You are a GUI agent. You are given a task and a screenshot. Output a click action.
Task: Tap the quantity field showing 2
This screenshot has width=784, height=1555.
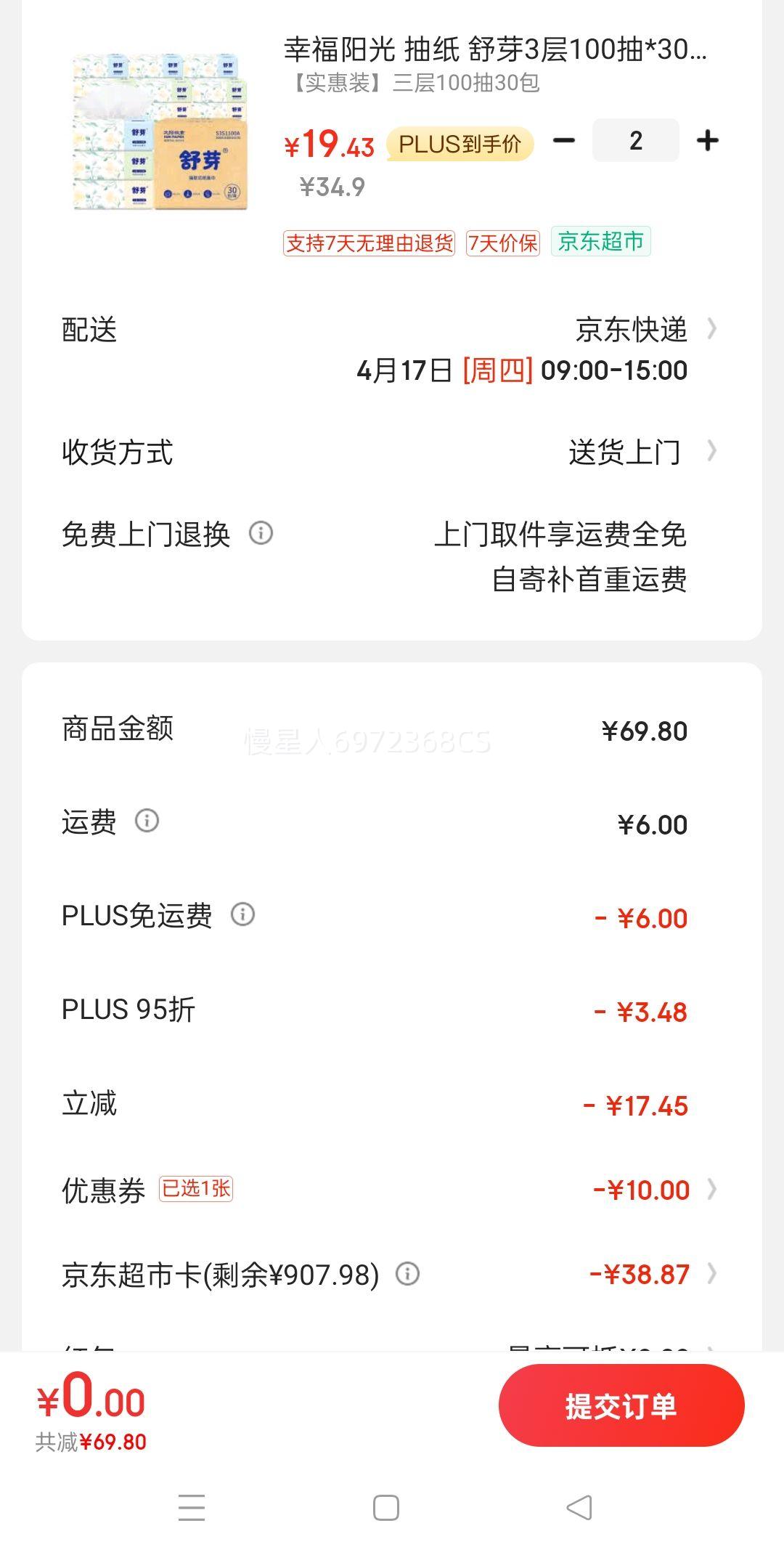coord(635,140)
